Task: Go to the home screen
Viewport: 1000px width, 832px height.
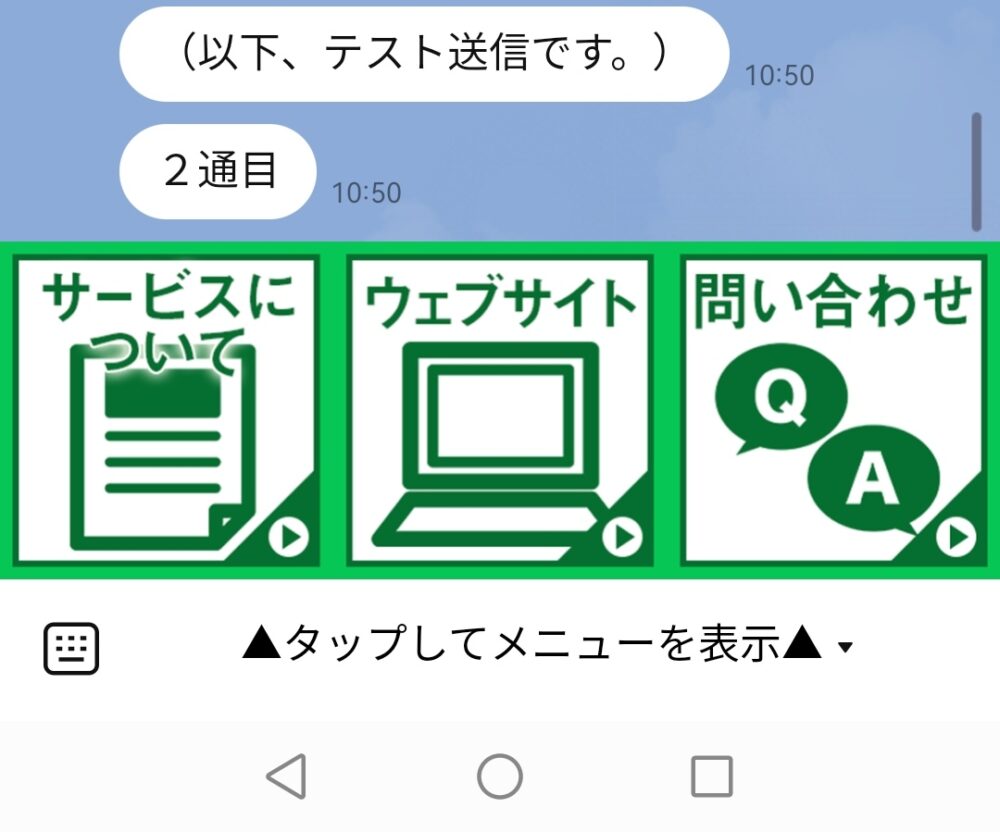Action: (x=500, y=776)
